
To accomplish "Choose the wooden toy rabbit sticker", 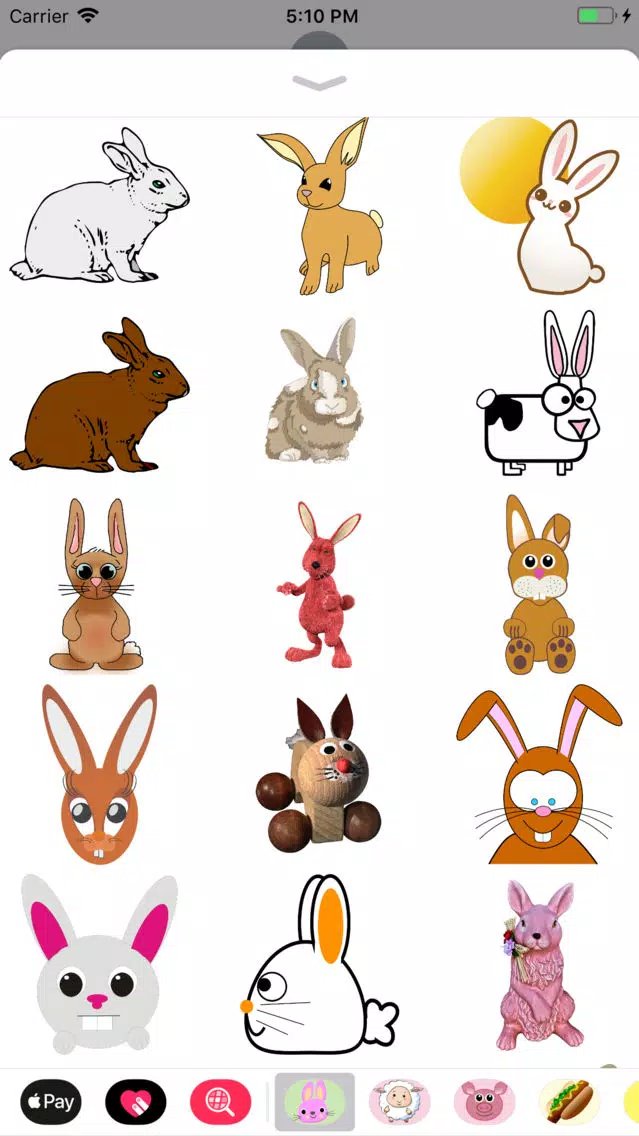I will pos(320,773).
